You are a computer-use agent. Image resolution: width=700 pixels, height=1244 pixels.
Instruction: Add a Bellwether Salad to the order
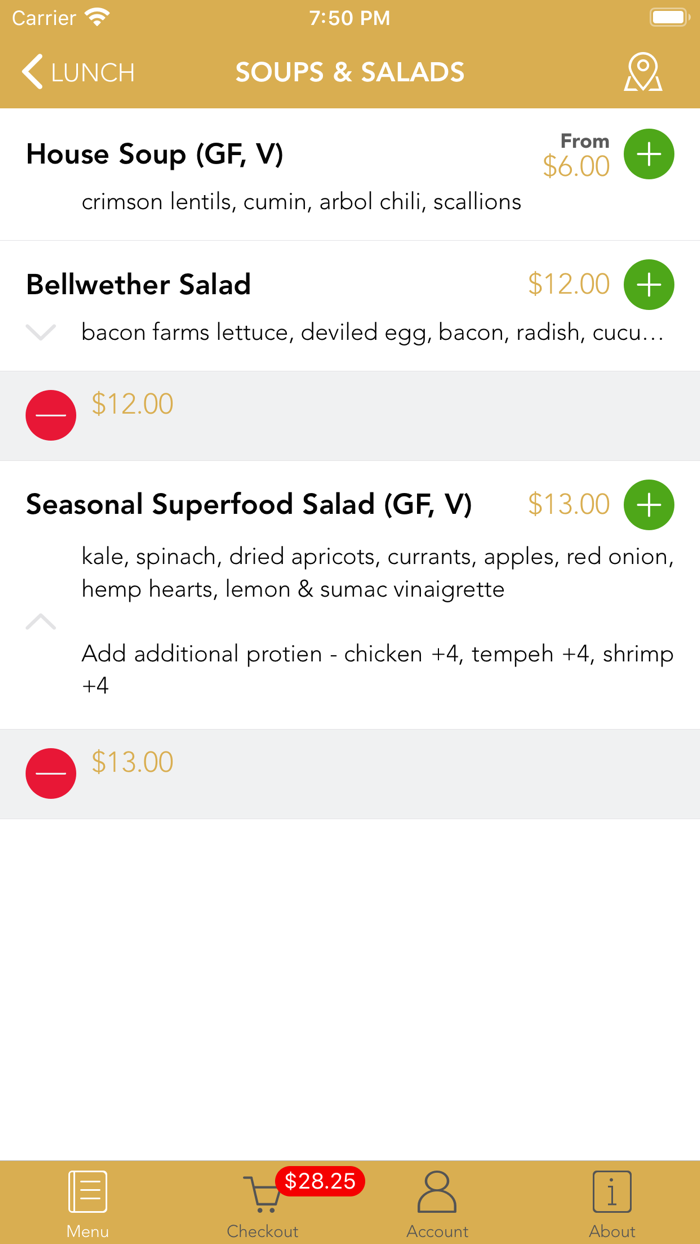click(649, 284)
